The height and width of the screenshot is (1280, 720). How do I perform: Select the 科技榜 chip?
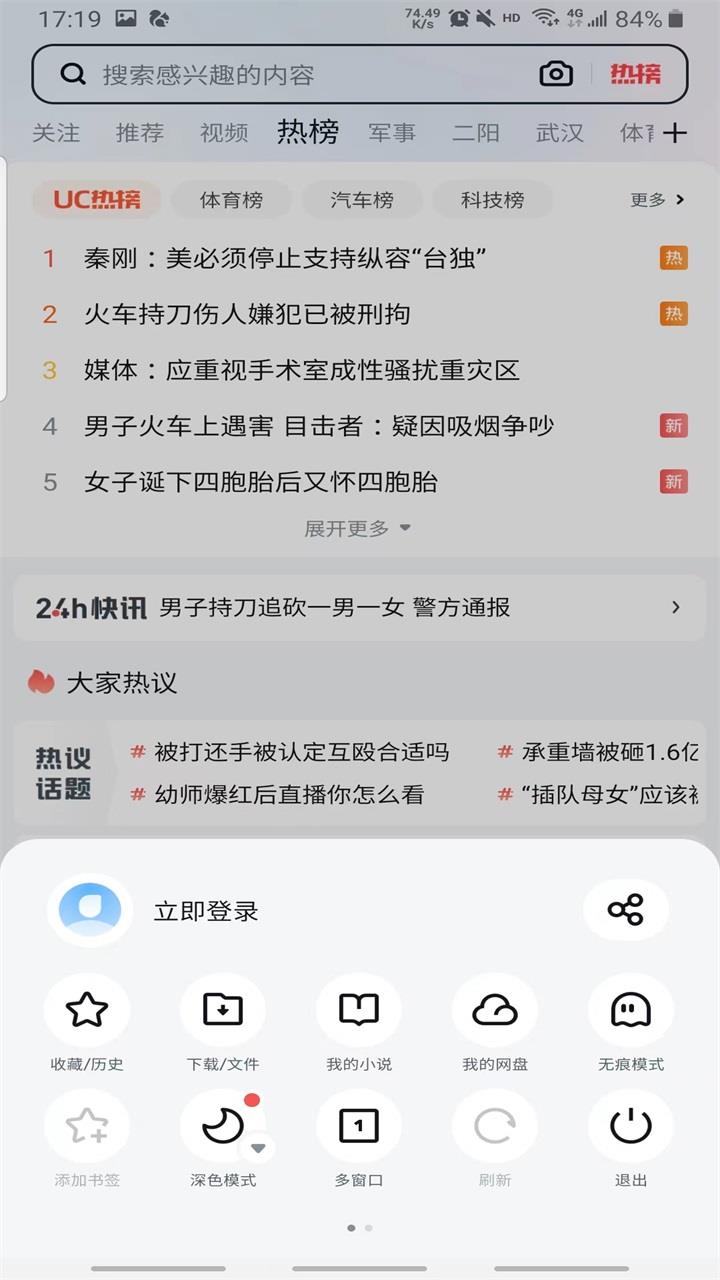coord(492,200)
